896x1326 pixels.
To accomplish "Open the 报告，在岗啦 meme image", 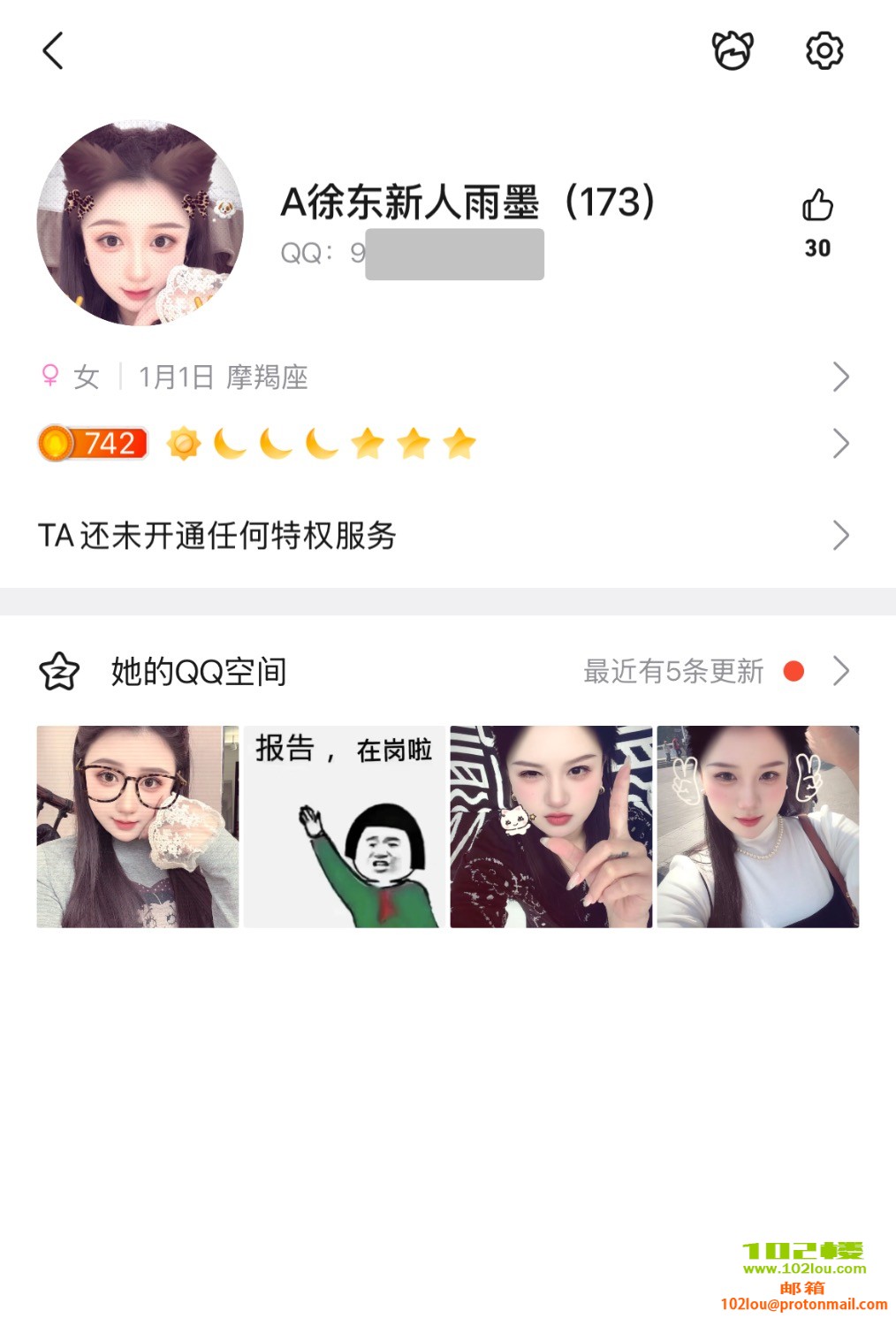I will [x=345, y=827].
